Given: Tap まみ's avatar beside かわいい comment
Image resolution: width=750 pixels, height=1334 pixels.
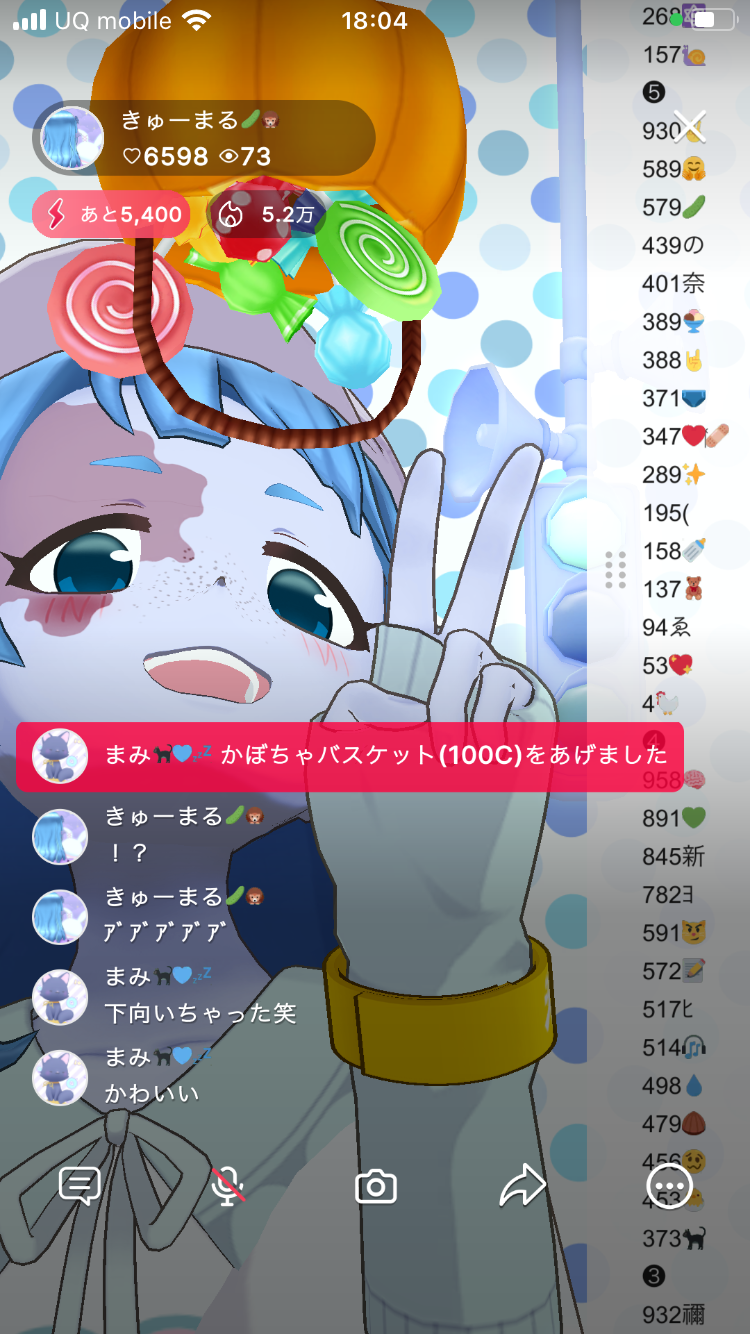Looking at the screenshot, I should click(60, 1078).
